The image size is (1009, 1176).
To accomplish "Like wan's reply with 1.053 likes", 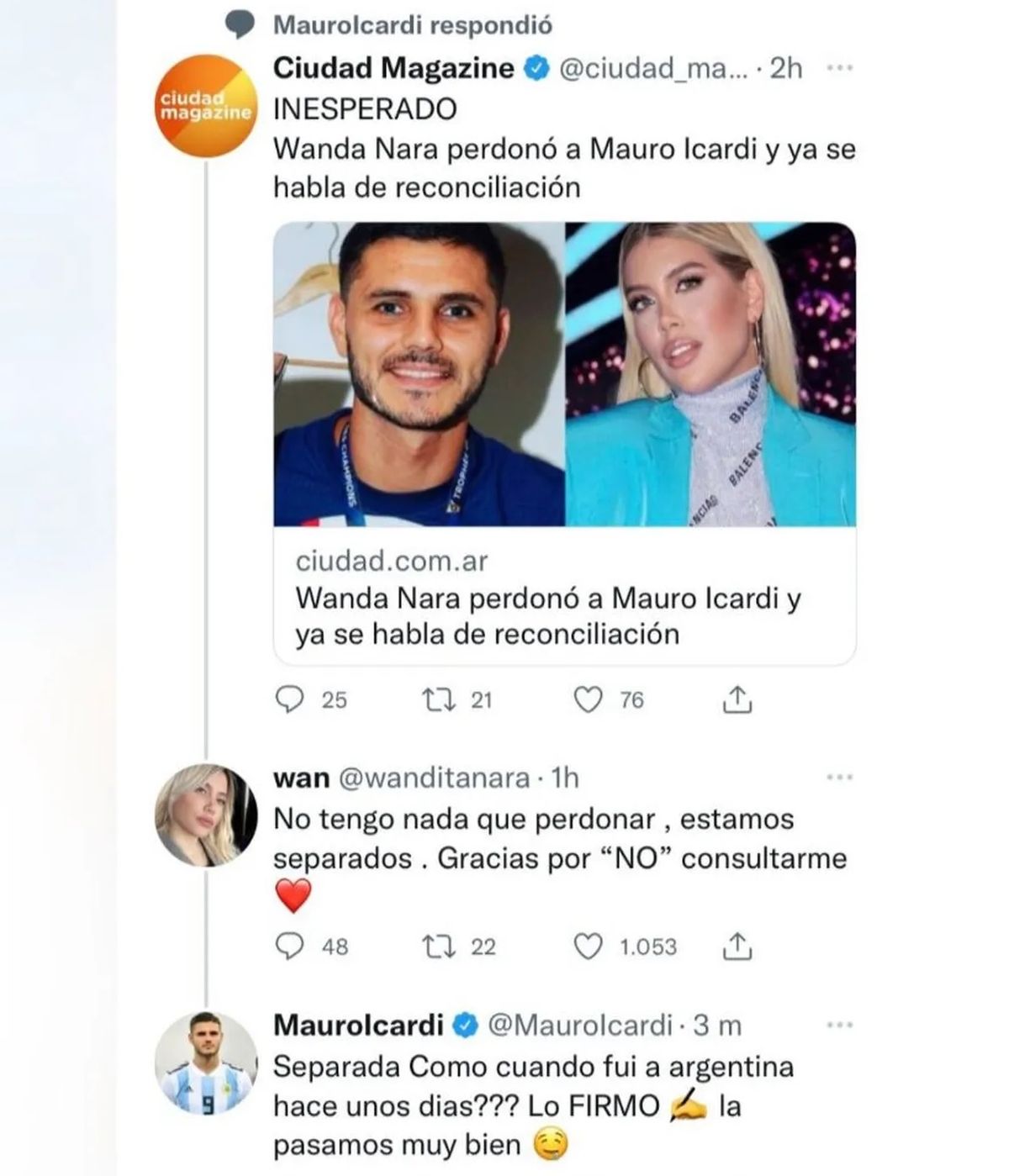I will pos(588,947).
